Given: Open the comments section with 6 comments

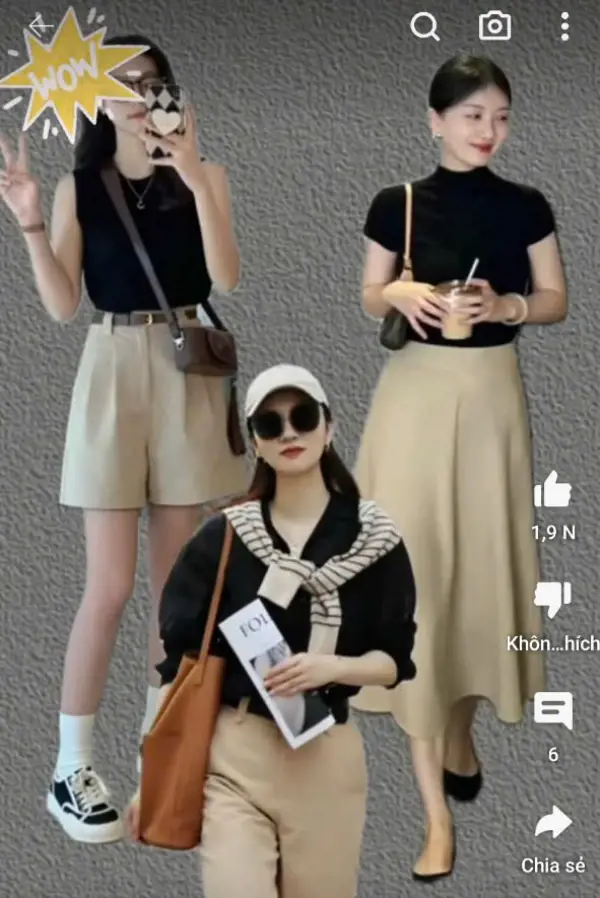Looking at the screenshot, I should point(553,710).
